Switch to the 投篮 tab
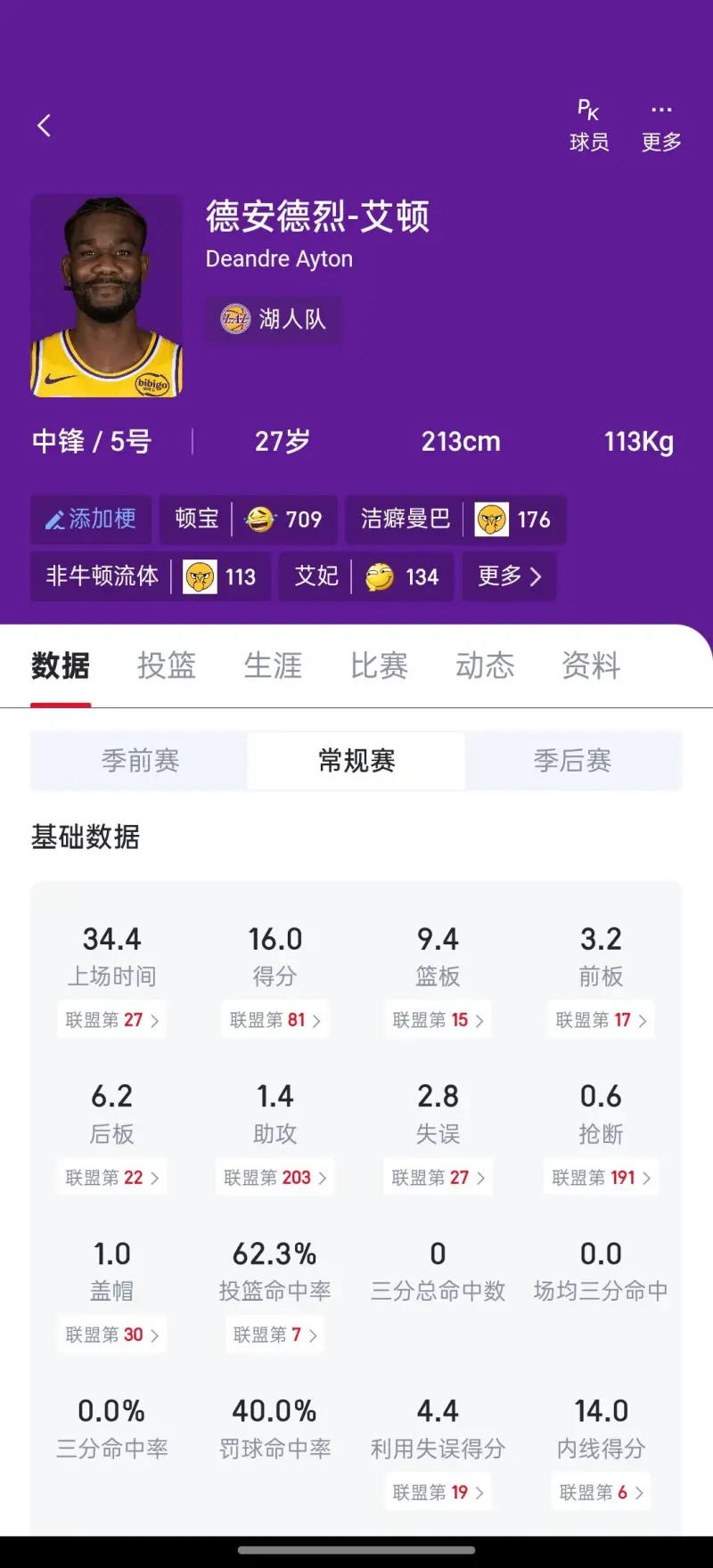Image resolution: width=713 pixels, height=1568 pixels. 167,666
